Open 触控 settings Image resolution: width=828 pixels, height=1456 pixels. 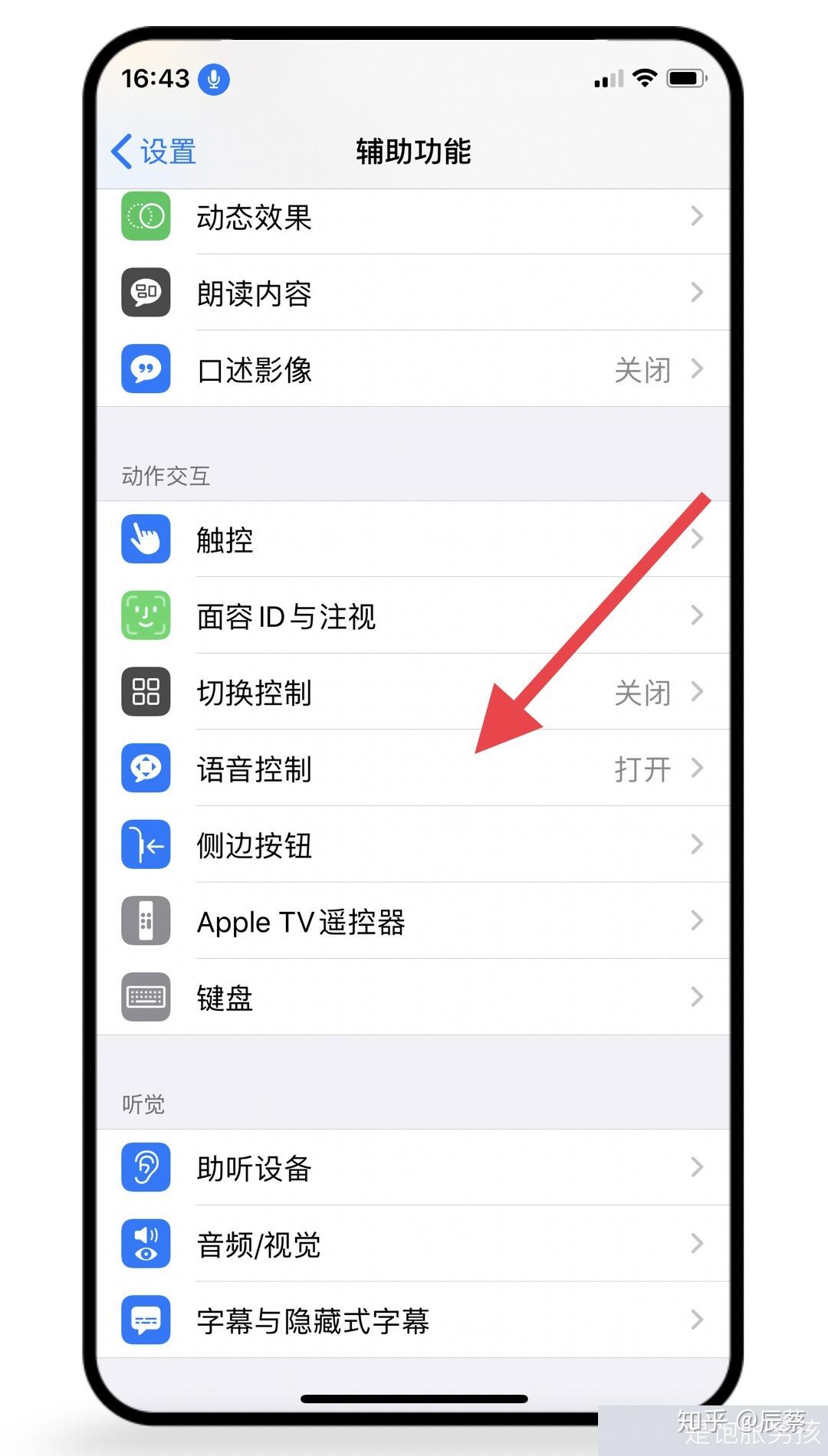[x=412, y=540]
